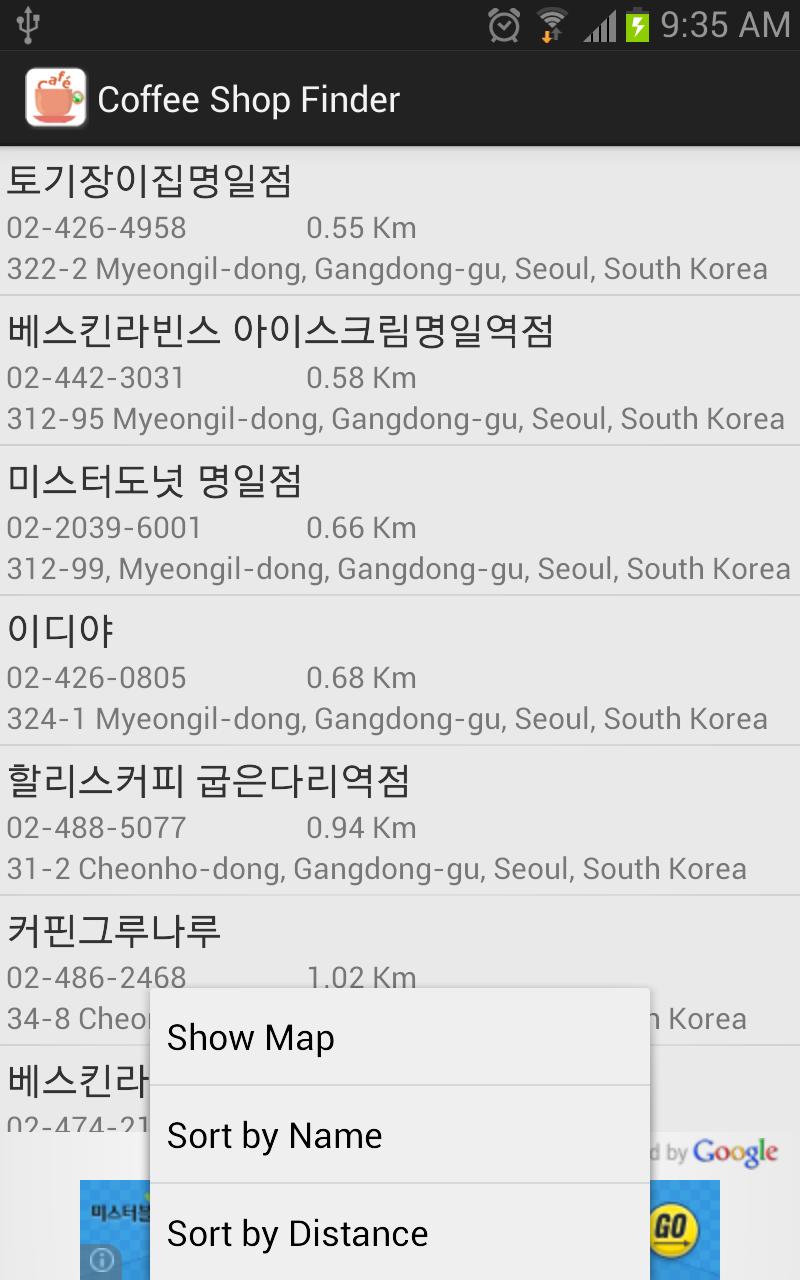
Task: Tap the 할리스커피 굽은다리역점 entry
Action: click(x=400, y=820)
